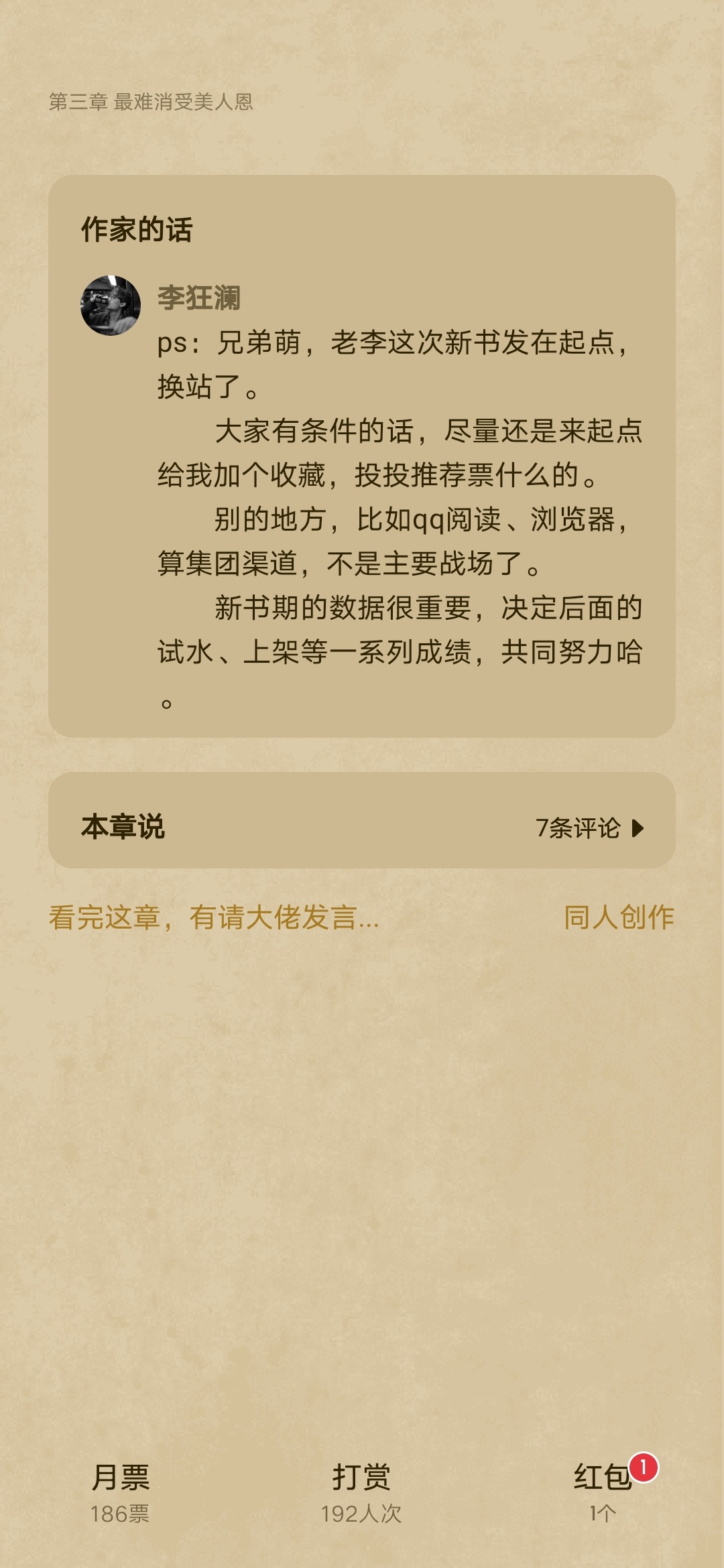Open author 李狂澜's avatar
The width and height of the screenshot is (724, 1568).
click(x=111, y=306)
